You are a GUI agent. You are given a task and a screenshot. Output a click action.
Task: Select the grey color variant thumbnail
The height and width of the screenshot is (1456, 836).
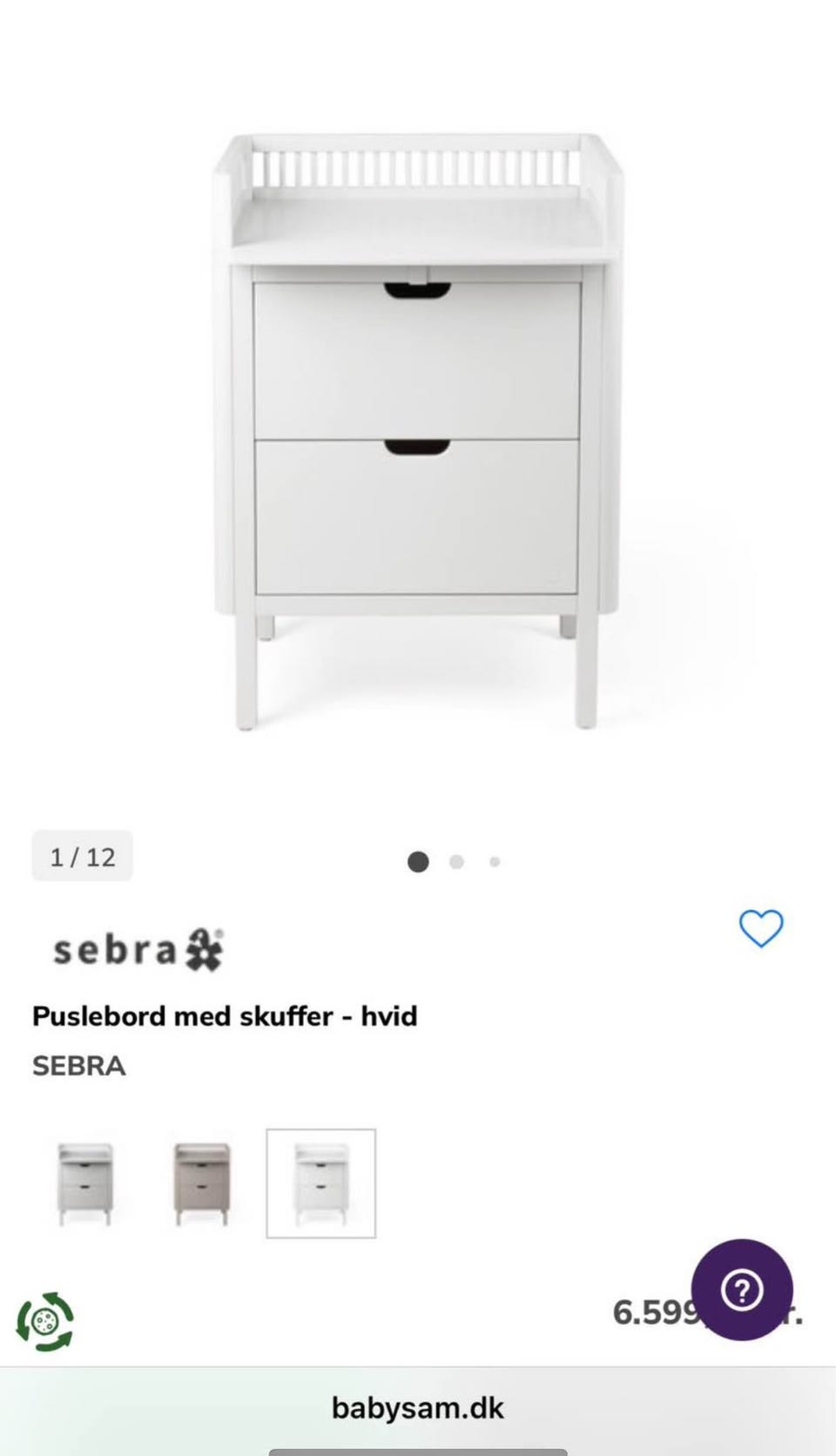pos(85,1183)
